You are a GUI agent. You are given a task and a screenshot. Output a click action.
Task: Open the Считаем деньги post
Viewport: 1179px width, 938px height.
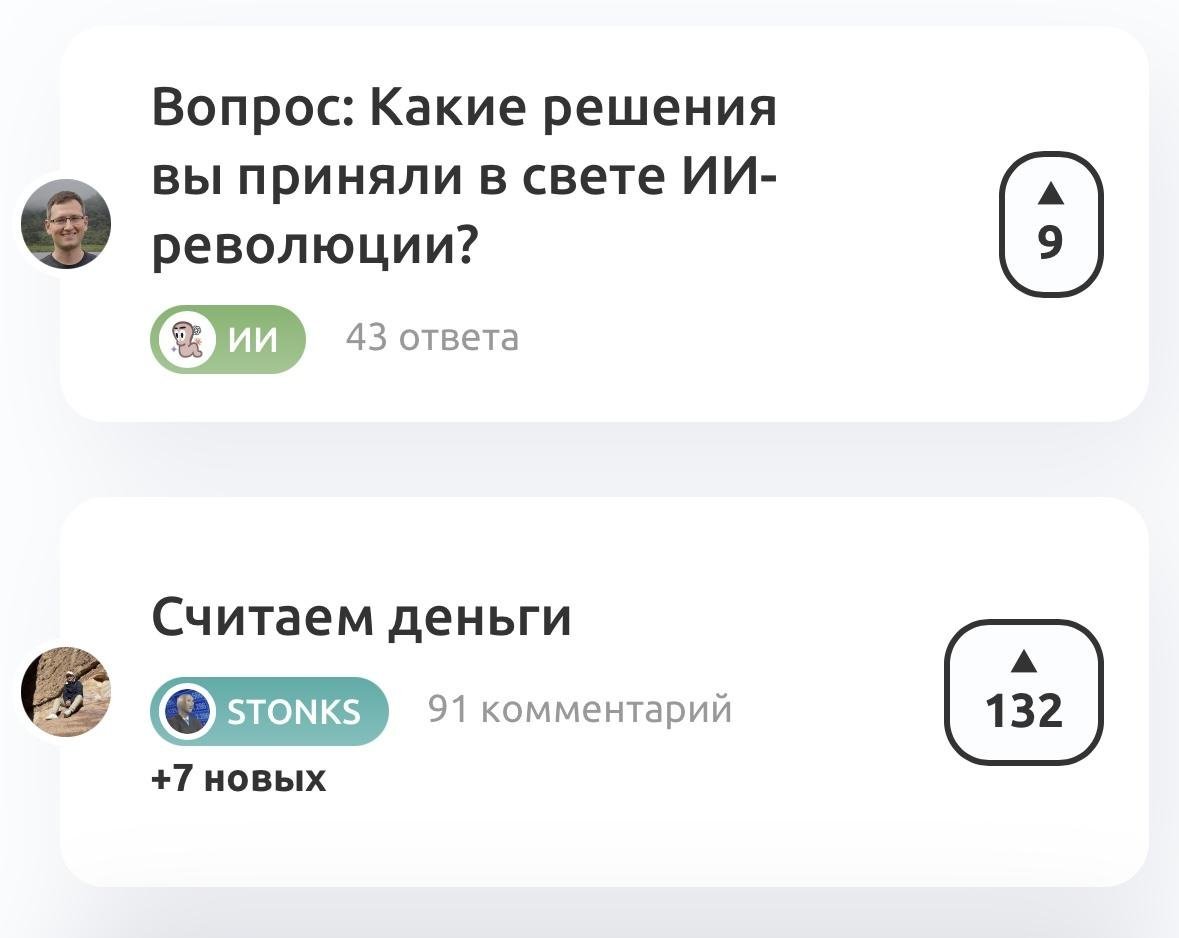(x=361, y=616)
